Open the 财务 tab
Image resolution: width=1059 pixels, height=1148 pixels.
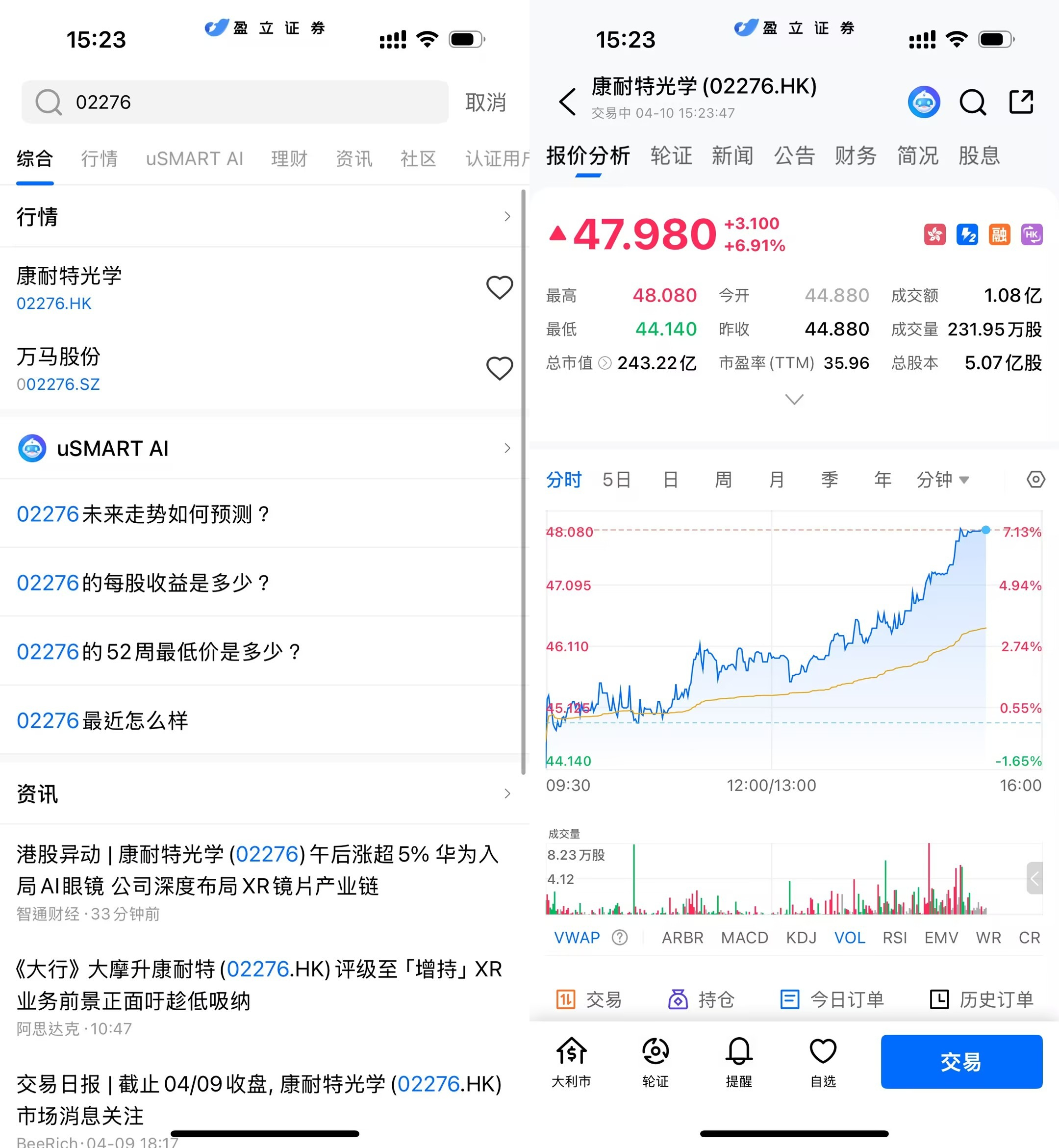pos(856,156)
